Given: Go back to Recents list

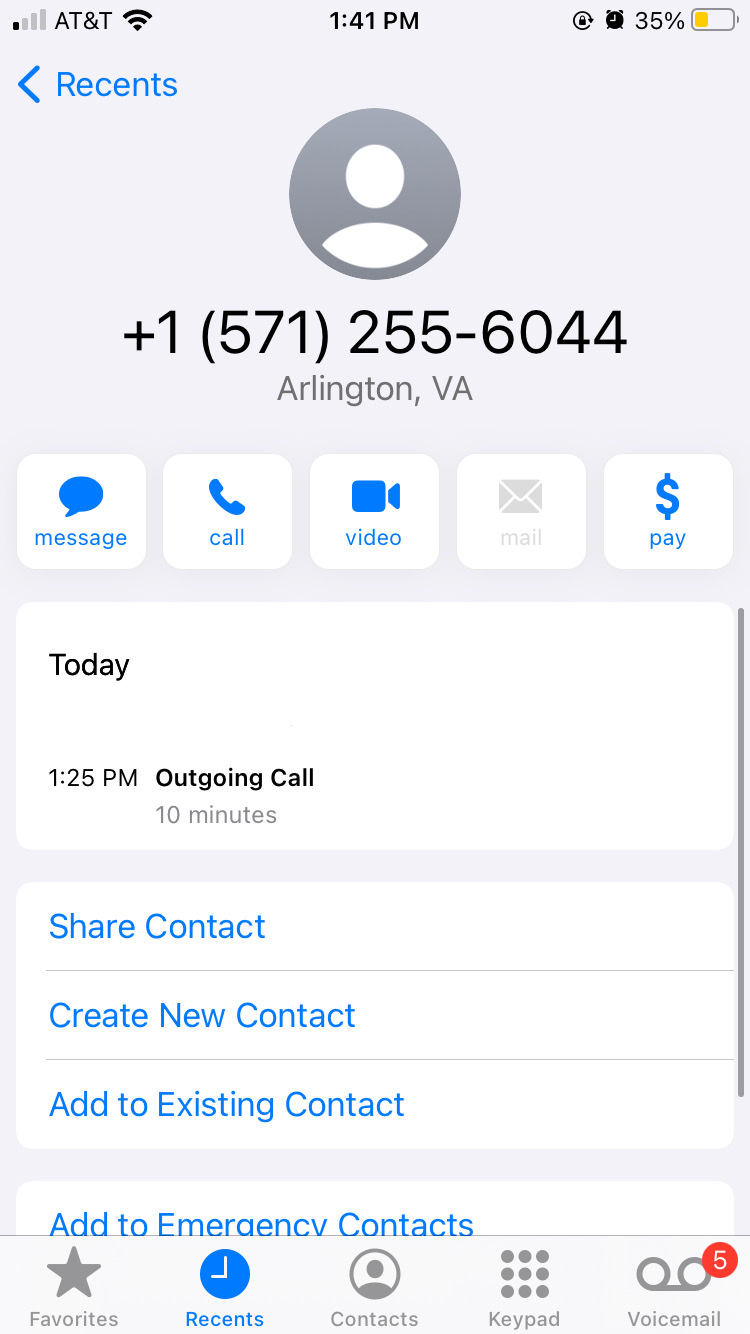Looking at the screenshot, I should coord(97,85).
